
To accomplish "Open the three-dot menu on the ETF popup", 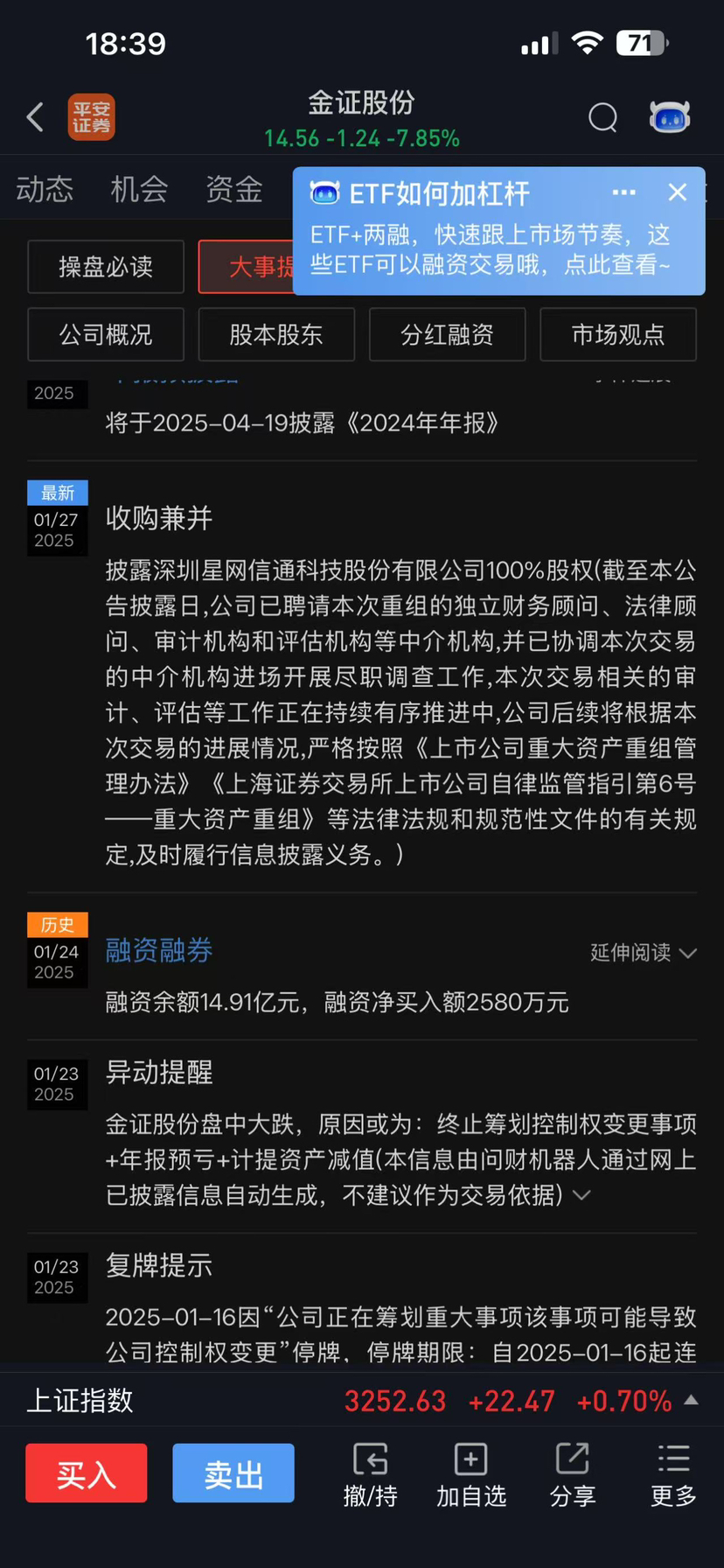I will pos(623,192).
